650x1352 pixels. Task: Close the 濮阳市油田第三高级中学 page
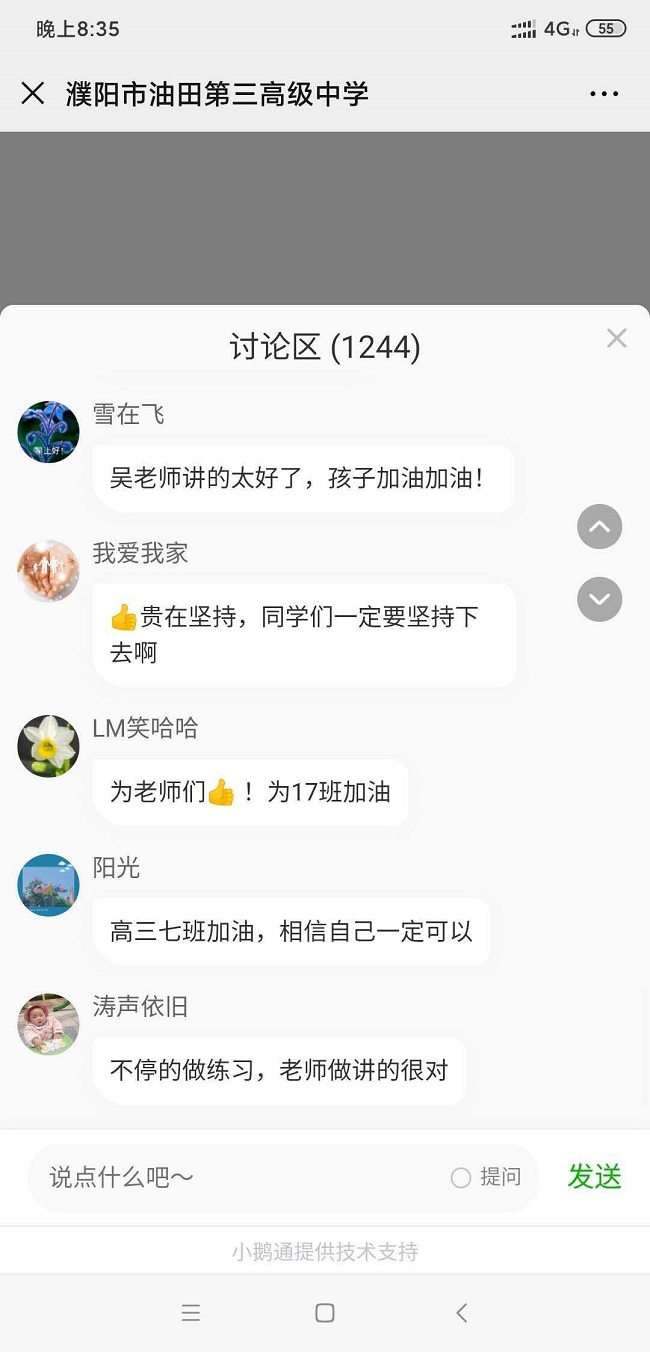tap(33, 94)
